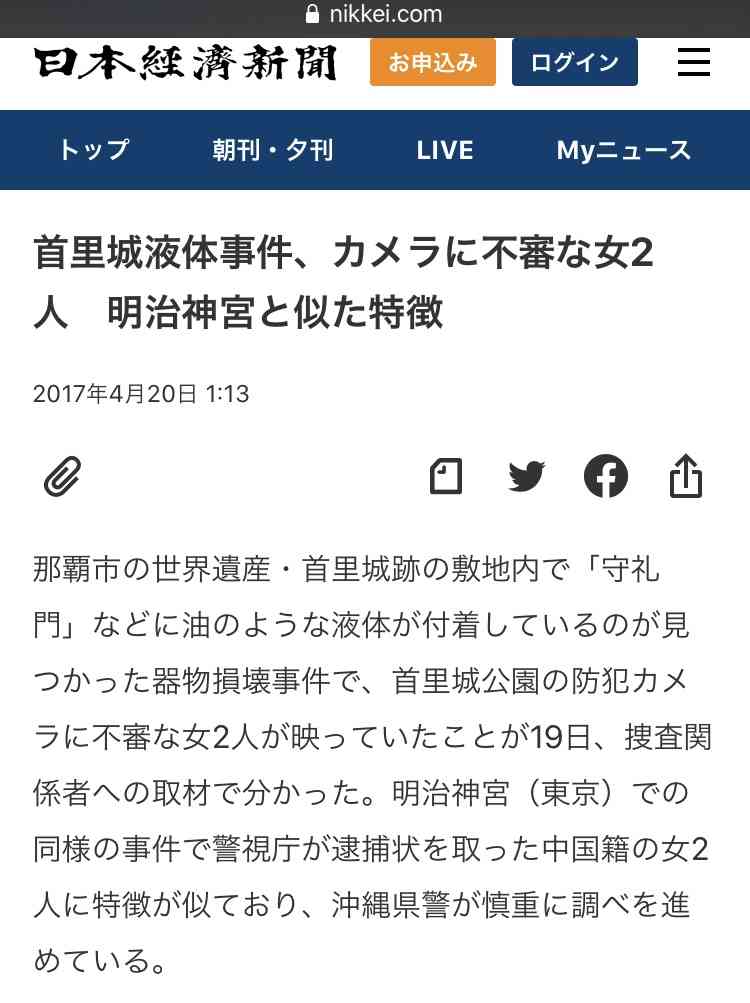Open the LIVE tab

[445, 150]
